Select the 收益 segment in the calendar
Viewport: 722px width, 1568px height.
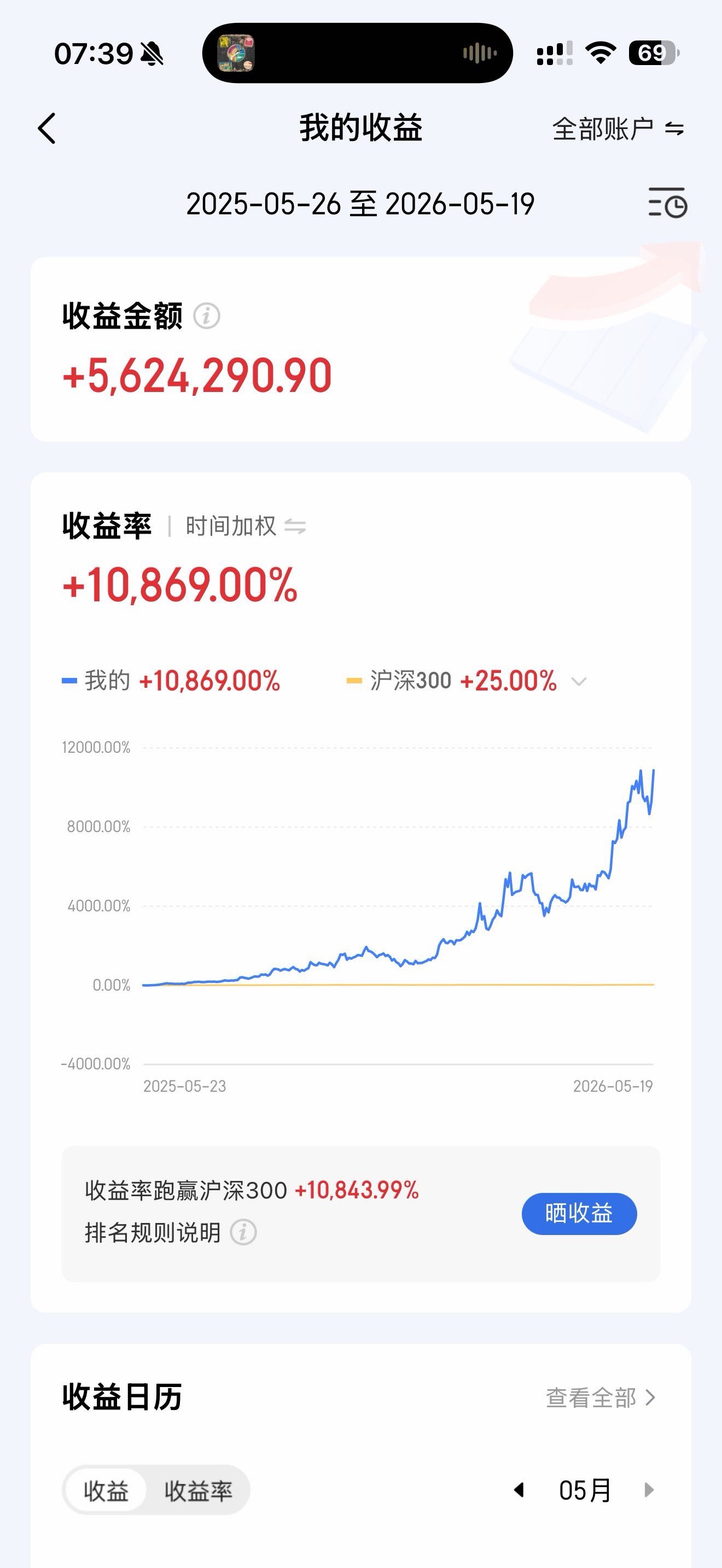tap(106, 1491)
